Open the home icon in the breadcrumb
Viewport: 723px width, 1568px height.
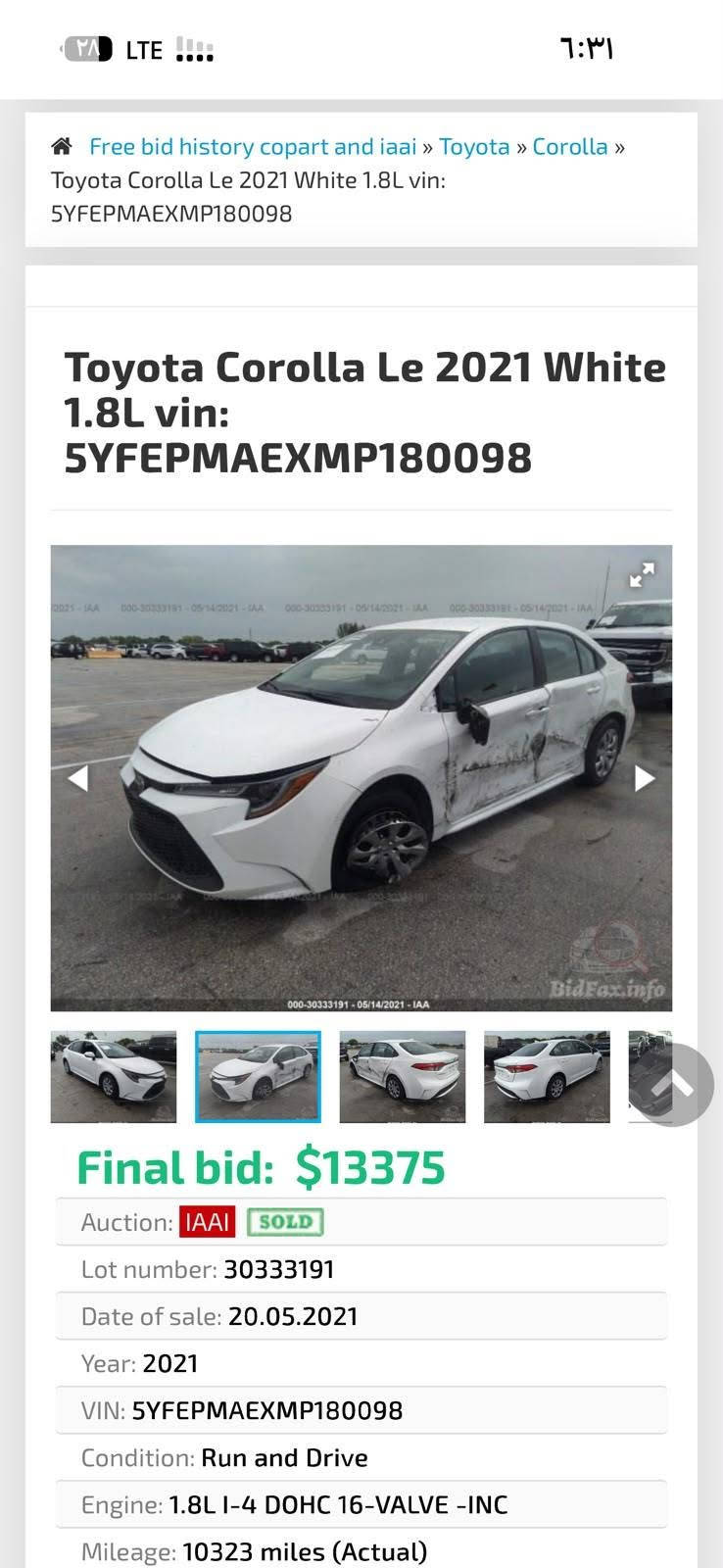(62, 147)
